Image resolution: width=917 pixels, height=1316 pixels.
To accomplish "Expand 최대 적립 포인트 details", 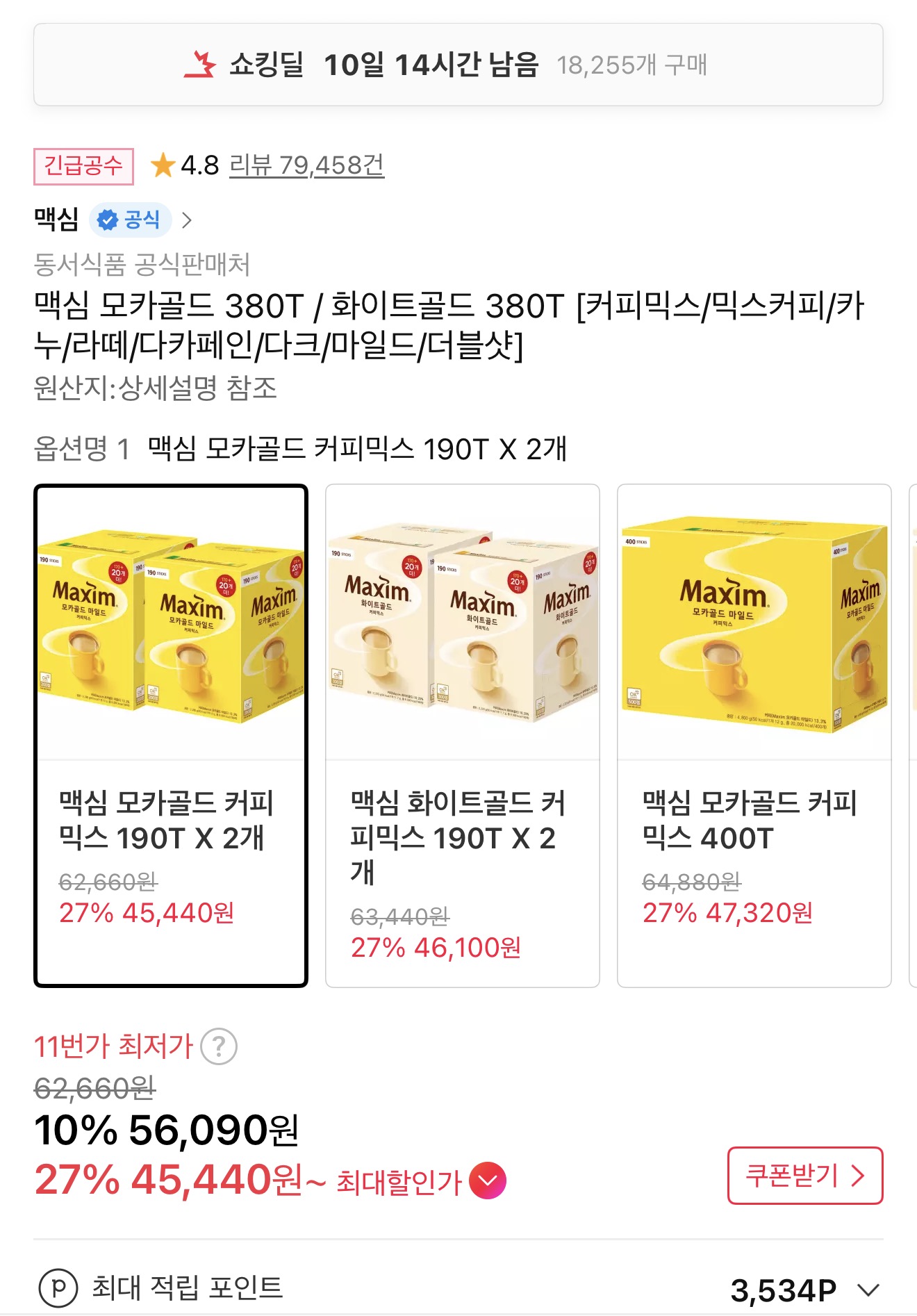I will coord(868,1290).
